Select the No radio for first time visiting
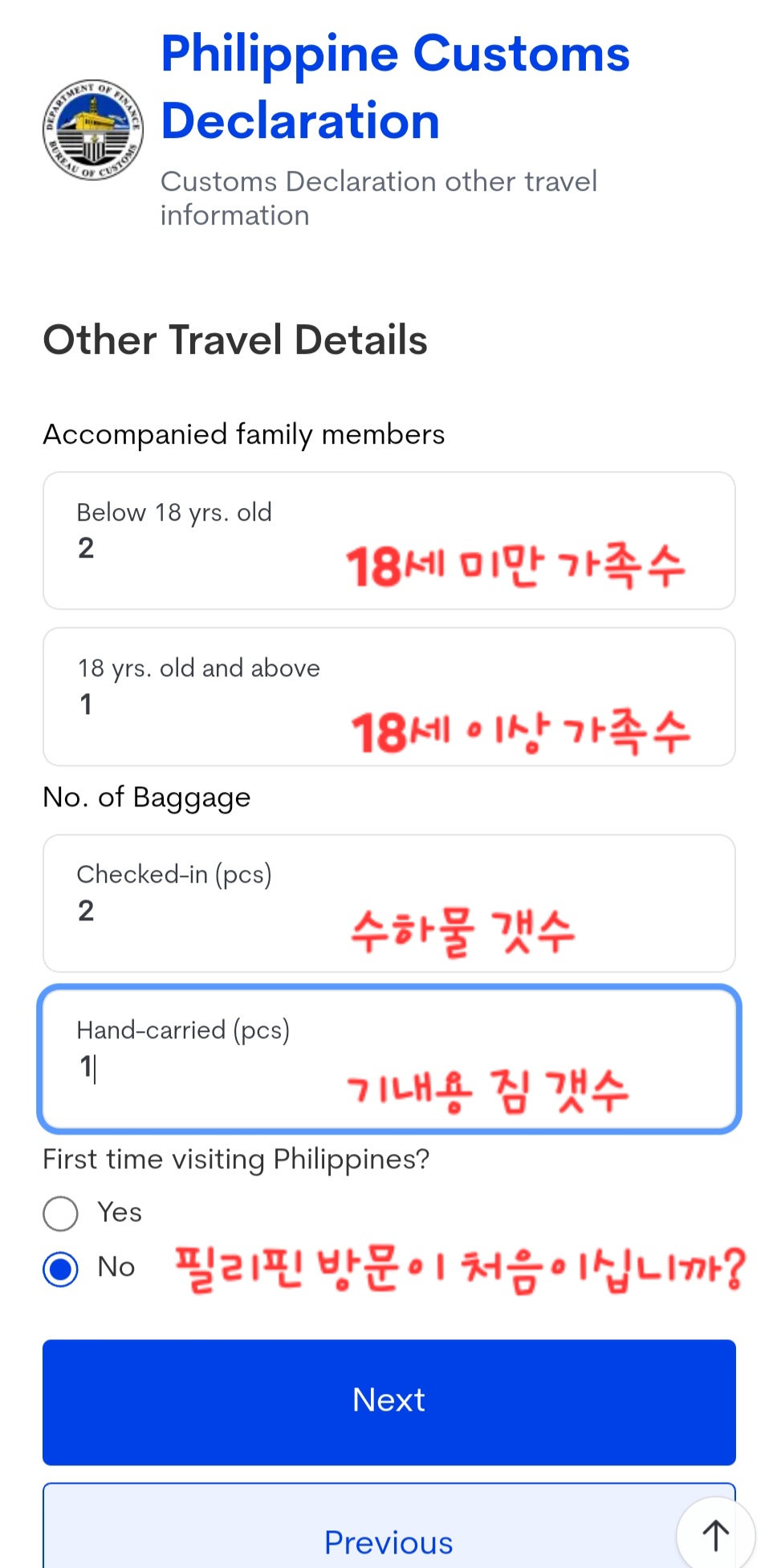 point(60,1268)
